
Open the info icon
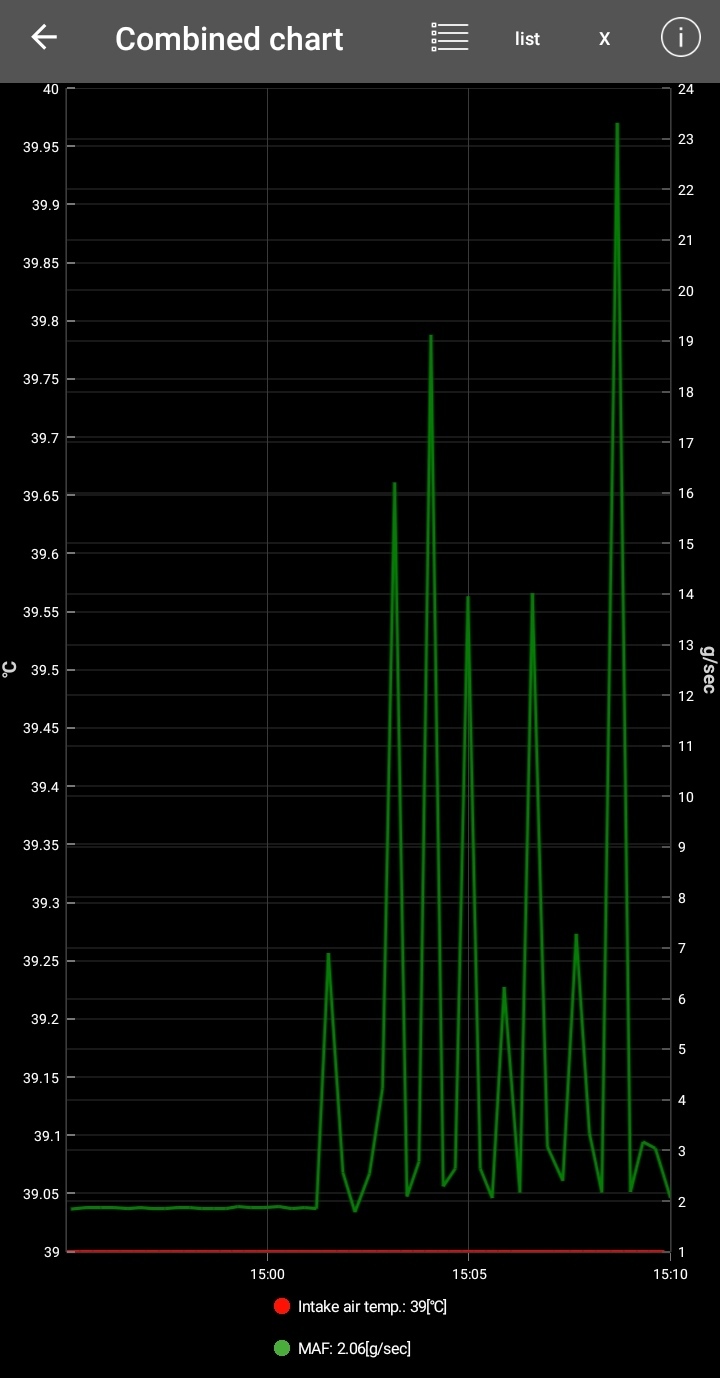pos(681,38)
